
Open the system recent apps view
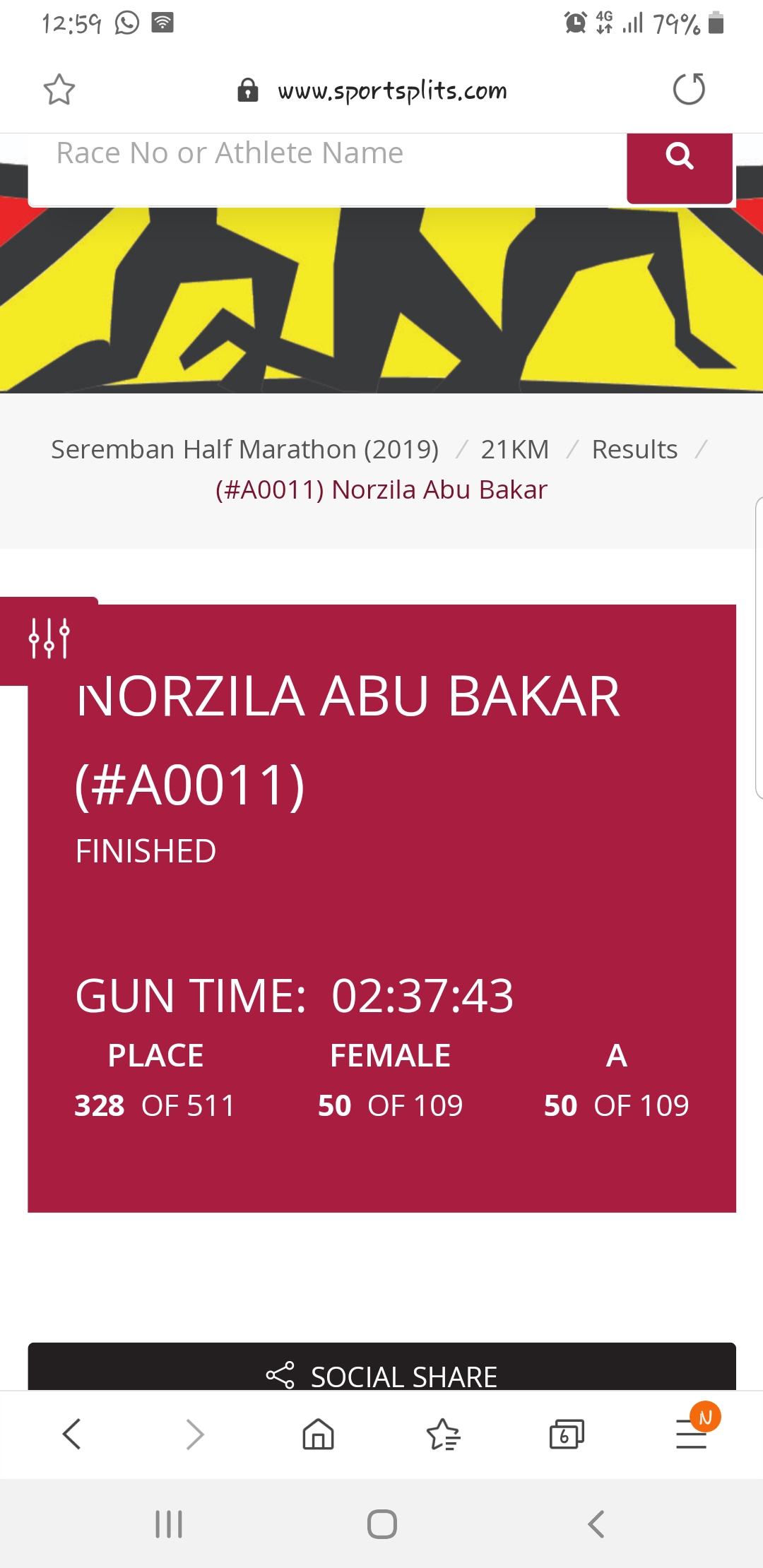click(x=169, y=1524)
